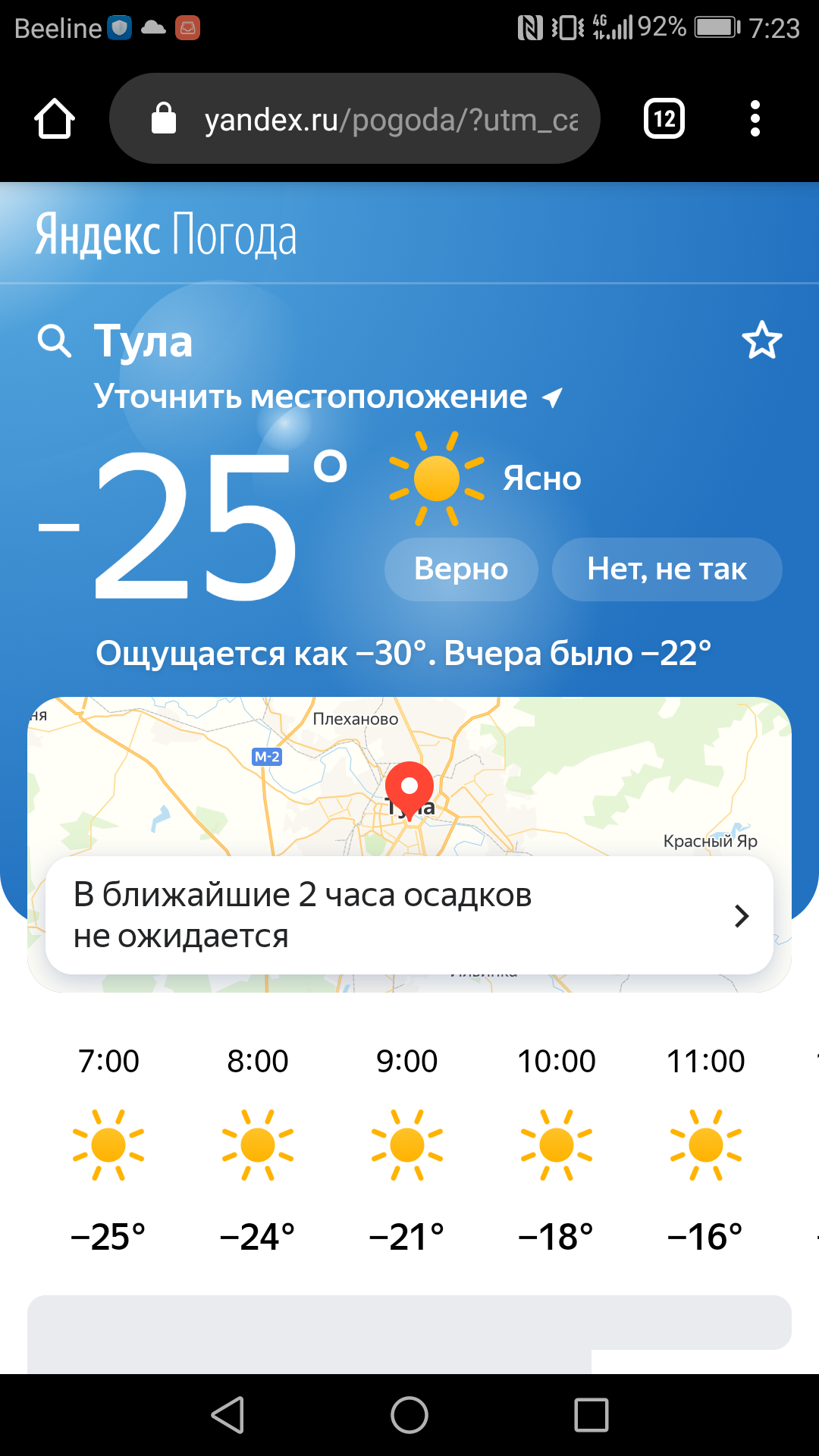Click the clear sky sun icon
819x1456 pixels.
(436, 478)
